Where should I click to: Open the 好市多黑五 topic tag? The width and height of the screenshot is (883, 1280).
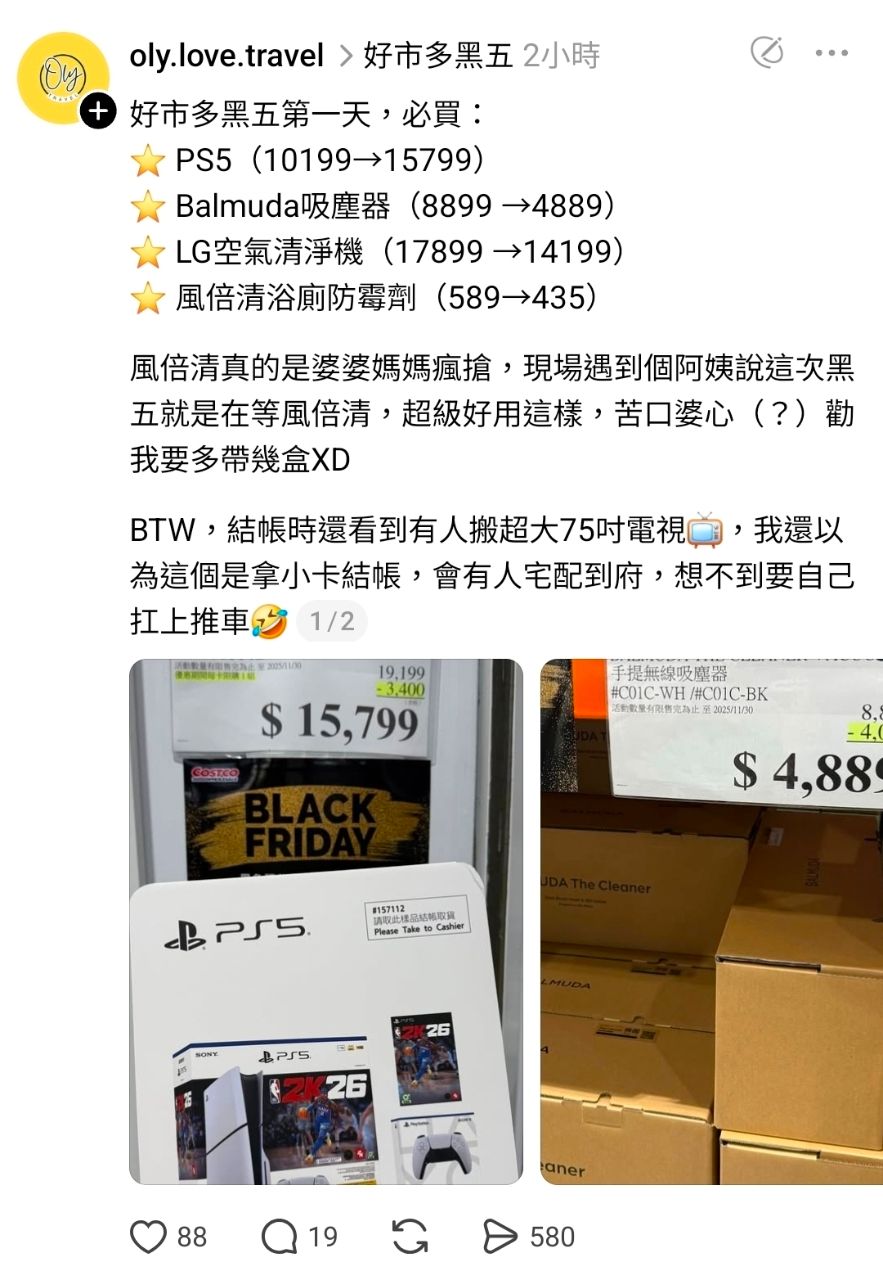(438, 55)
